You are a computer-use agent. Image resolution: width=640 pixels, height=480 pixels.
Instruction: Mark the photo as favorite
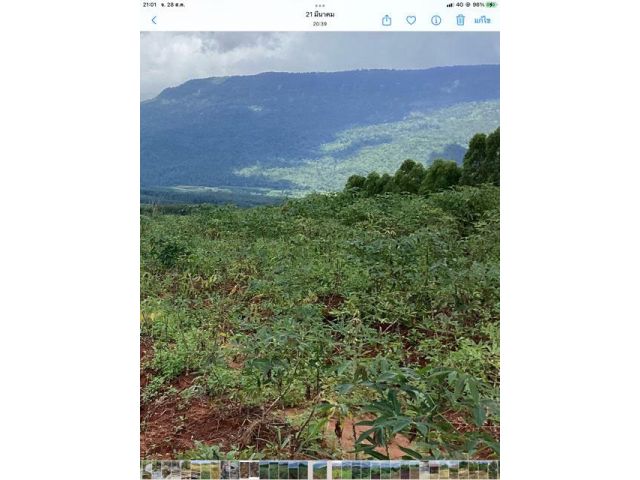tap(411, 20)
